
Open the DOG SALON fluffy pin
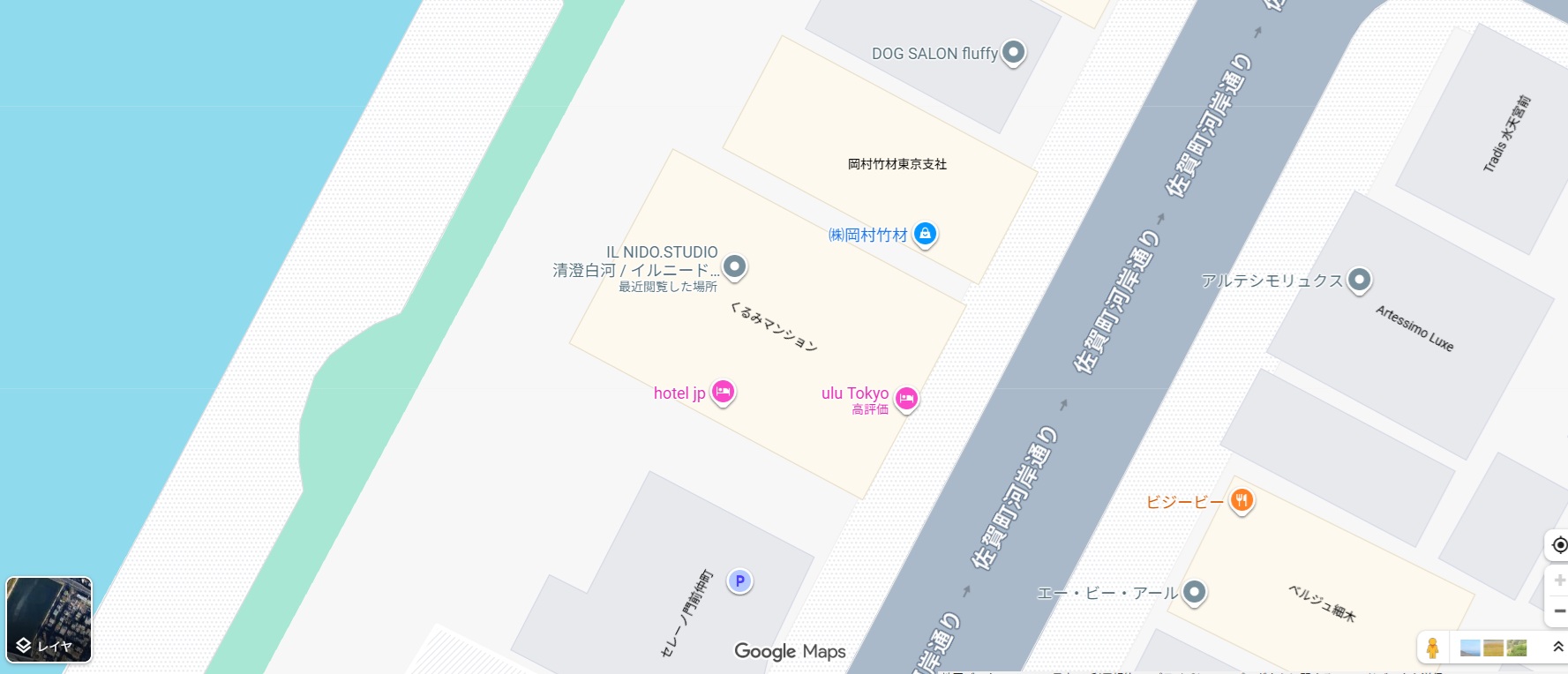pos(1014,52)
